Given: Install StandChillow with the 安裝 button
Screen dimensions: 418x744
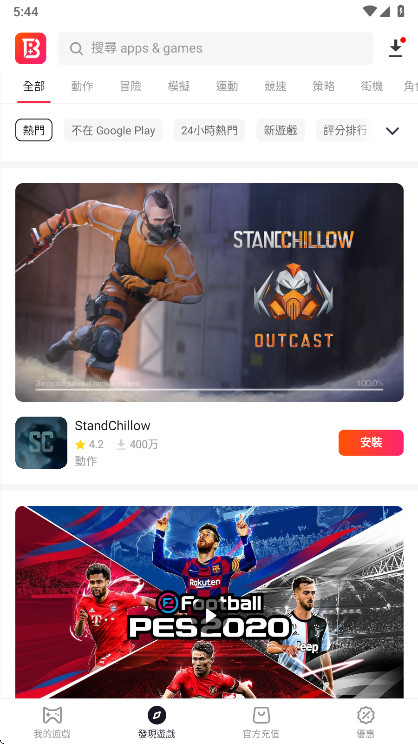Looking at the screenshot, I should (371, 443).
